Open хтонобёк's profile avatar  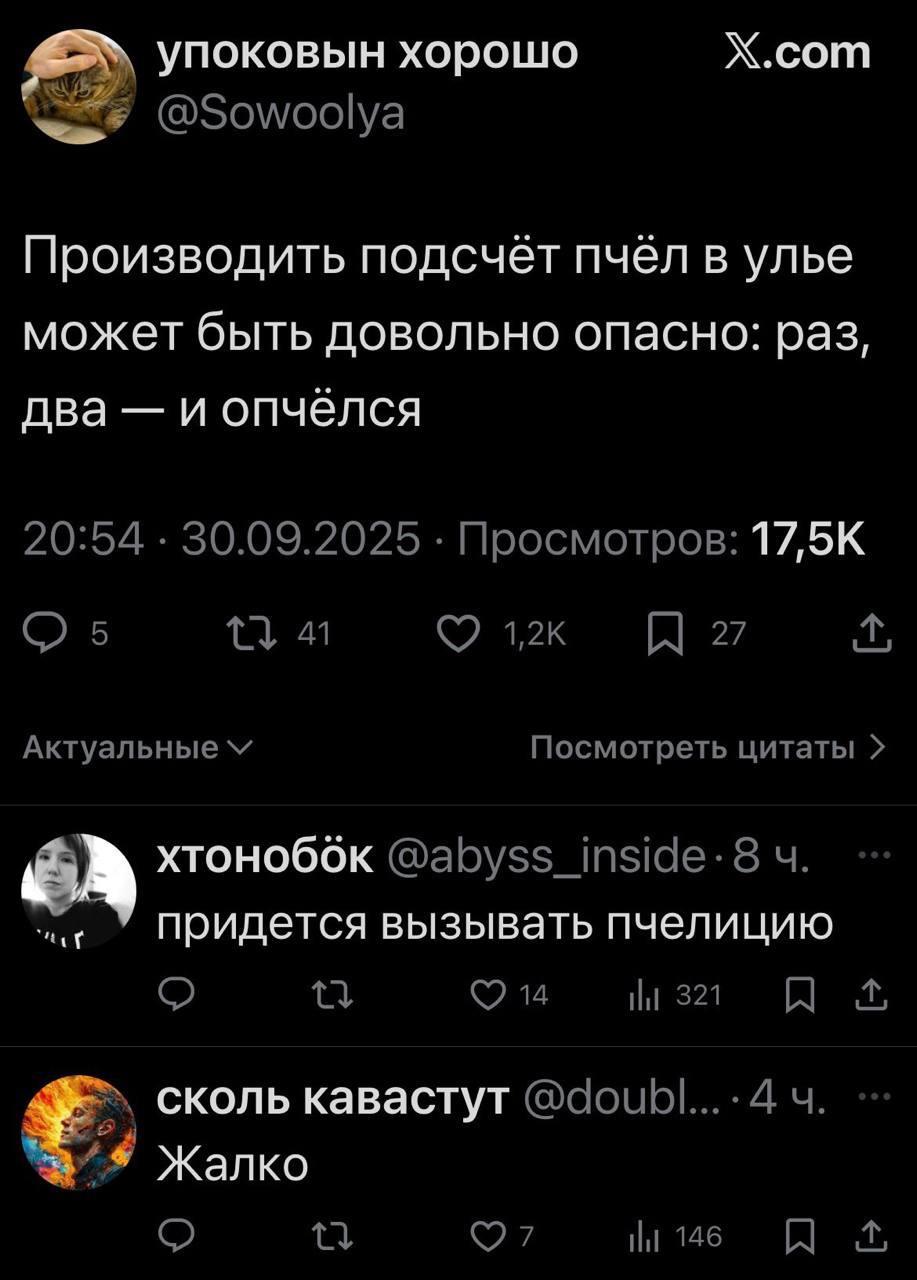pos(78,890)
